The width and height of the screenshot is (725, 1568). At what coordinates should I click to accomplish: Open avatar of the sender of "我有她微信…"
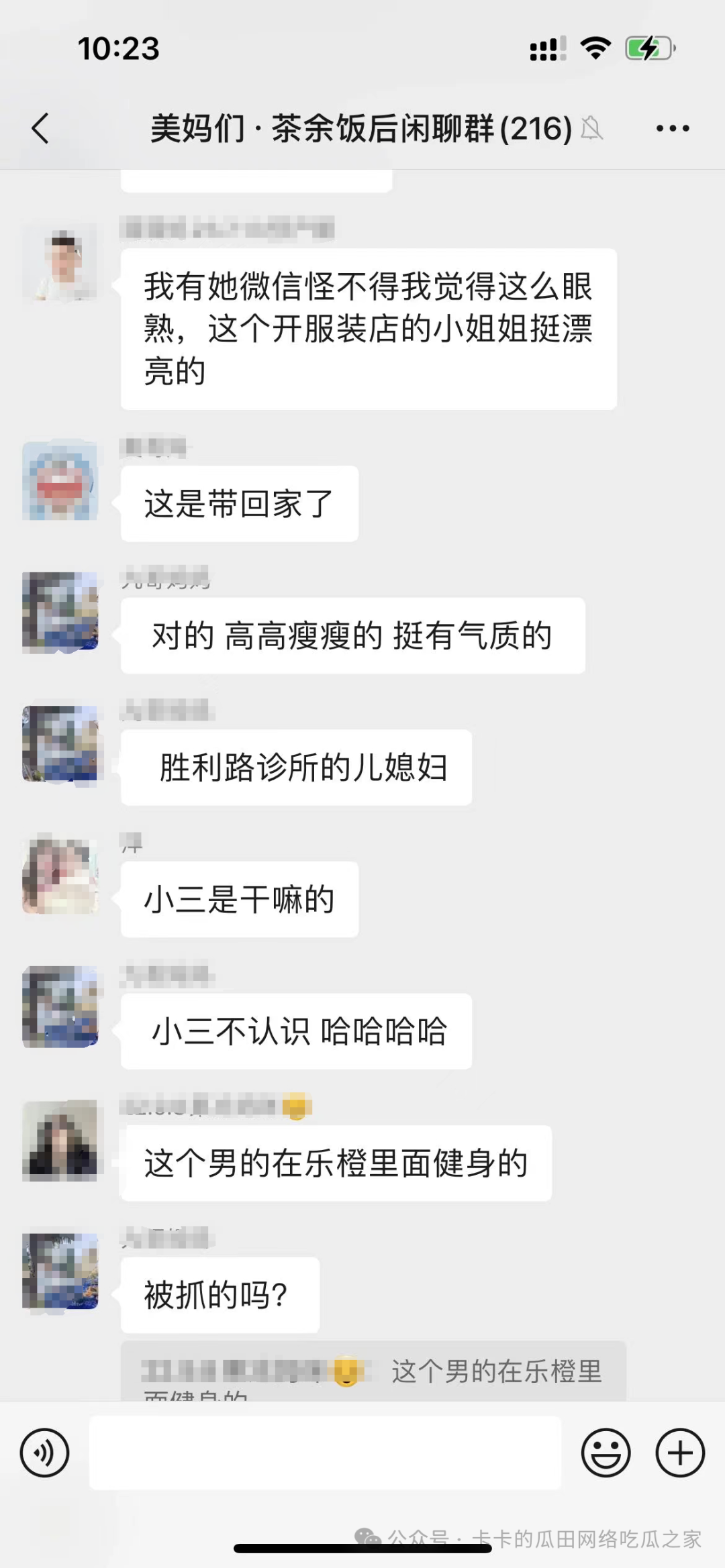[x=60, y=262]
